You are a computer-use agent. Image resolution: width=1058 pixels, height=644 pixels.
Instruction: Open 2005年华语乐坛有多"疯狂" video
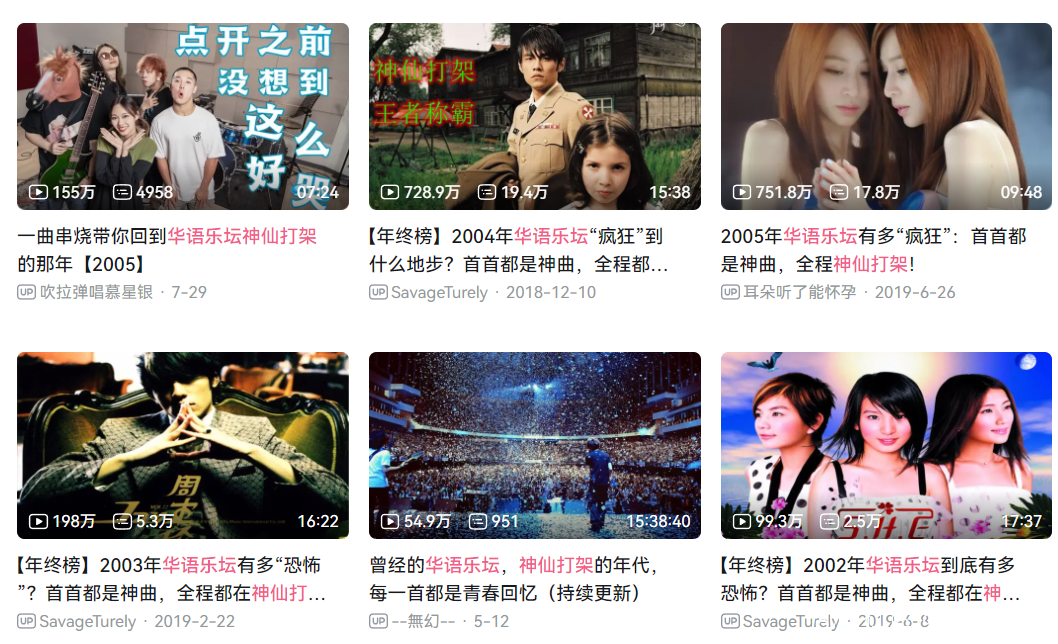coord(886,116)
